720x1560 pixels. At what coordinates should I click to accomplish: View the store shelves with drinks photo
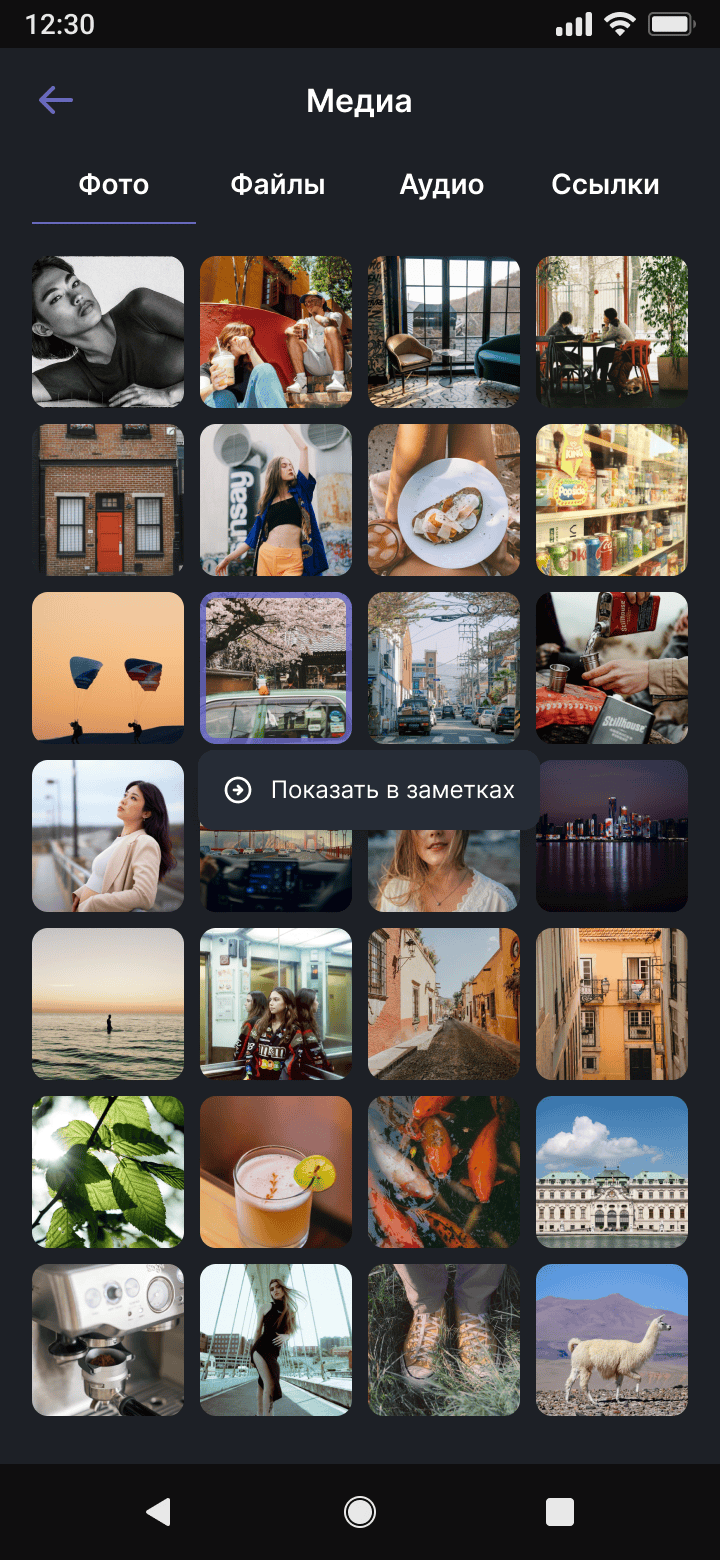[x=612, y=499]
